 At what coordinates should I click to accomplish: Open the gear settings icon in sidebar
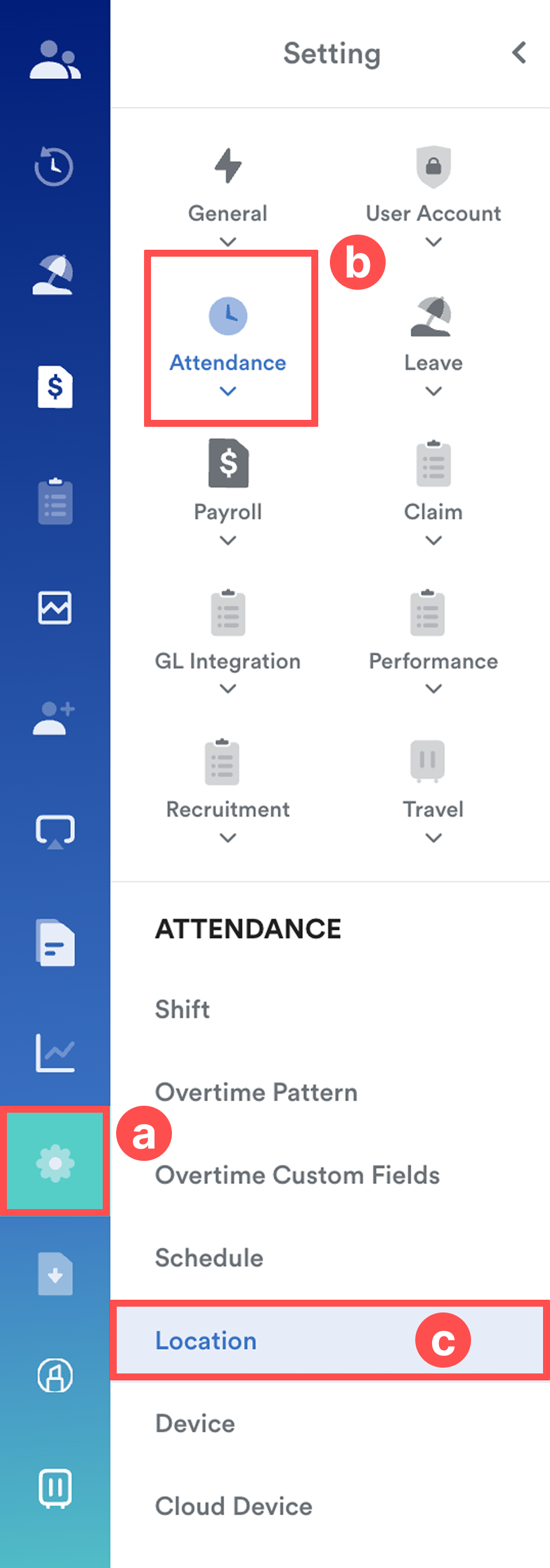(x=55, y=1163)
